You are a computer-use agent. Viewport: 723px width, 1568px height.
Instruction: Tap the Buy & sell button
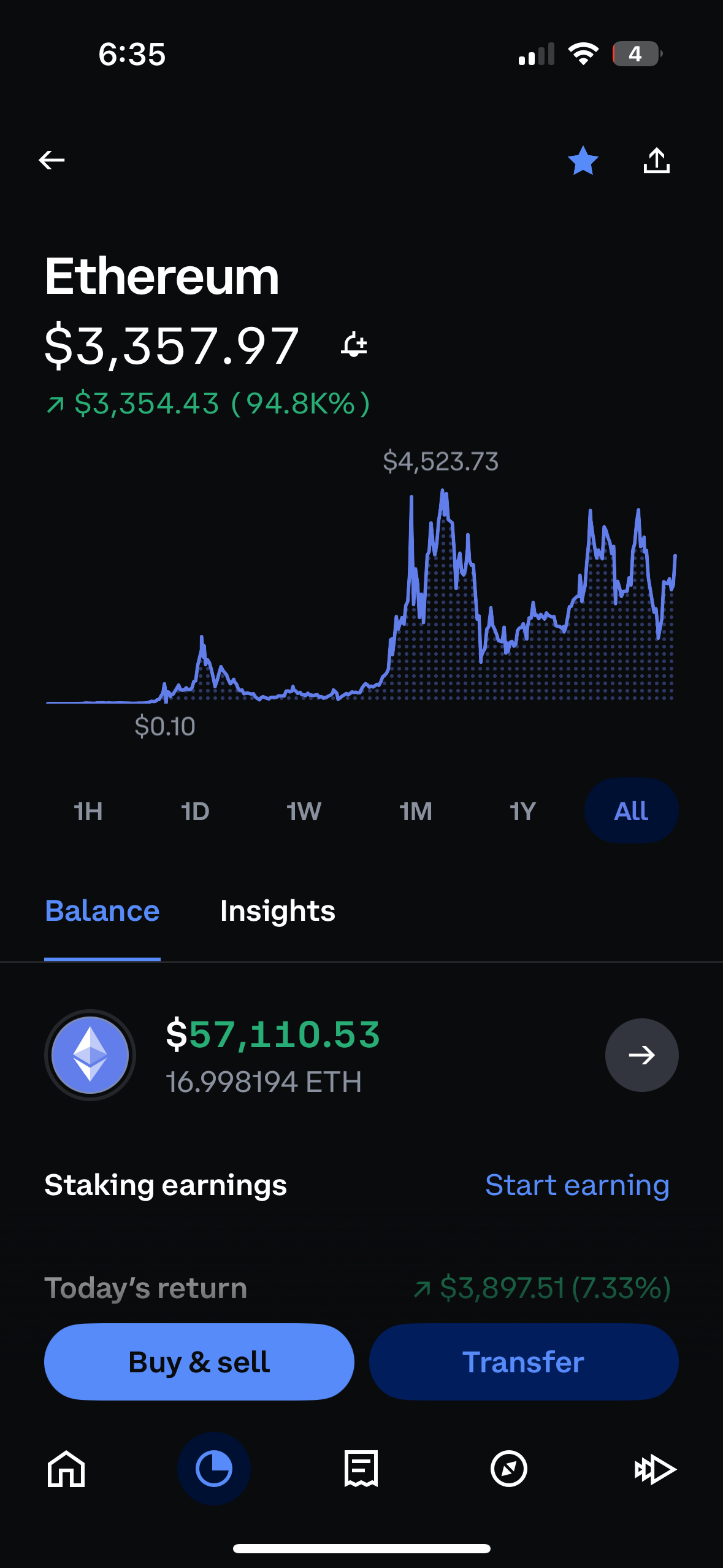pos(199,1361)
